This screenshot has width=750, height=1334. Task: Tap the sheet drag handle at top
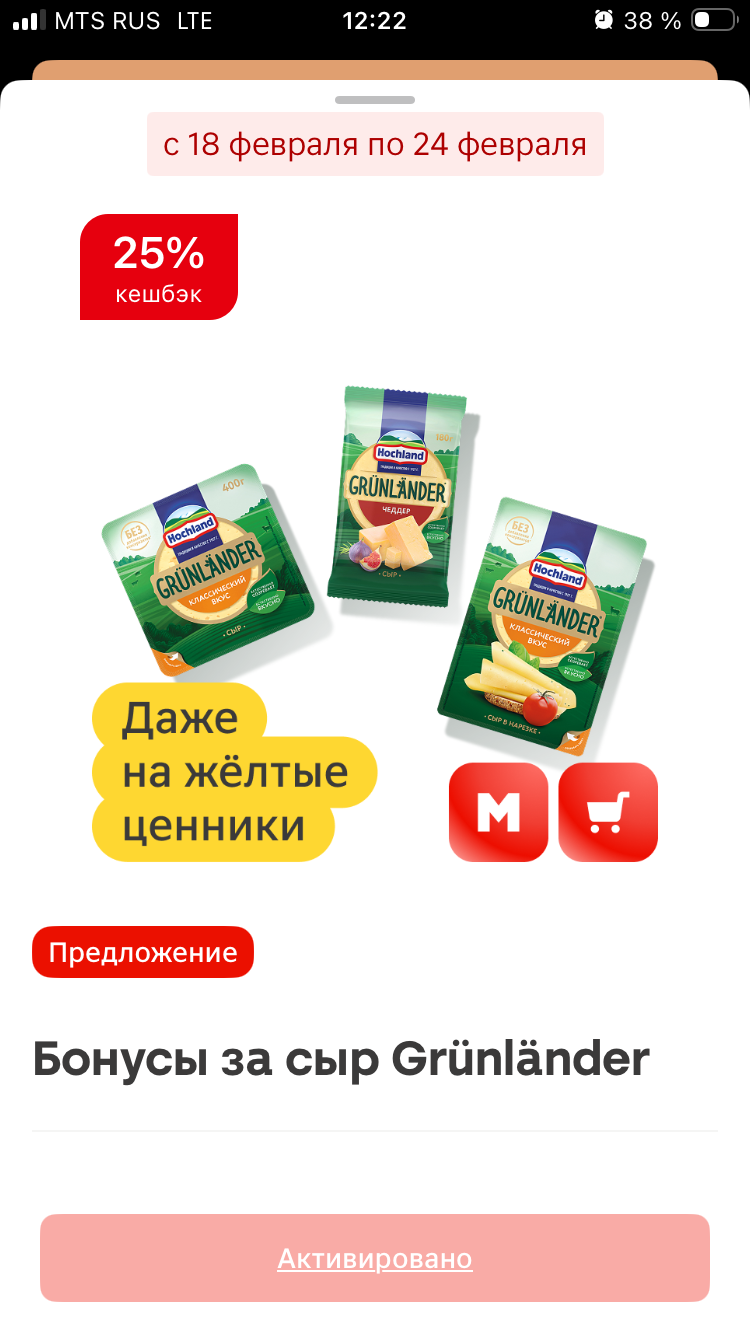[375, 100]
